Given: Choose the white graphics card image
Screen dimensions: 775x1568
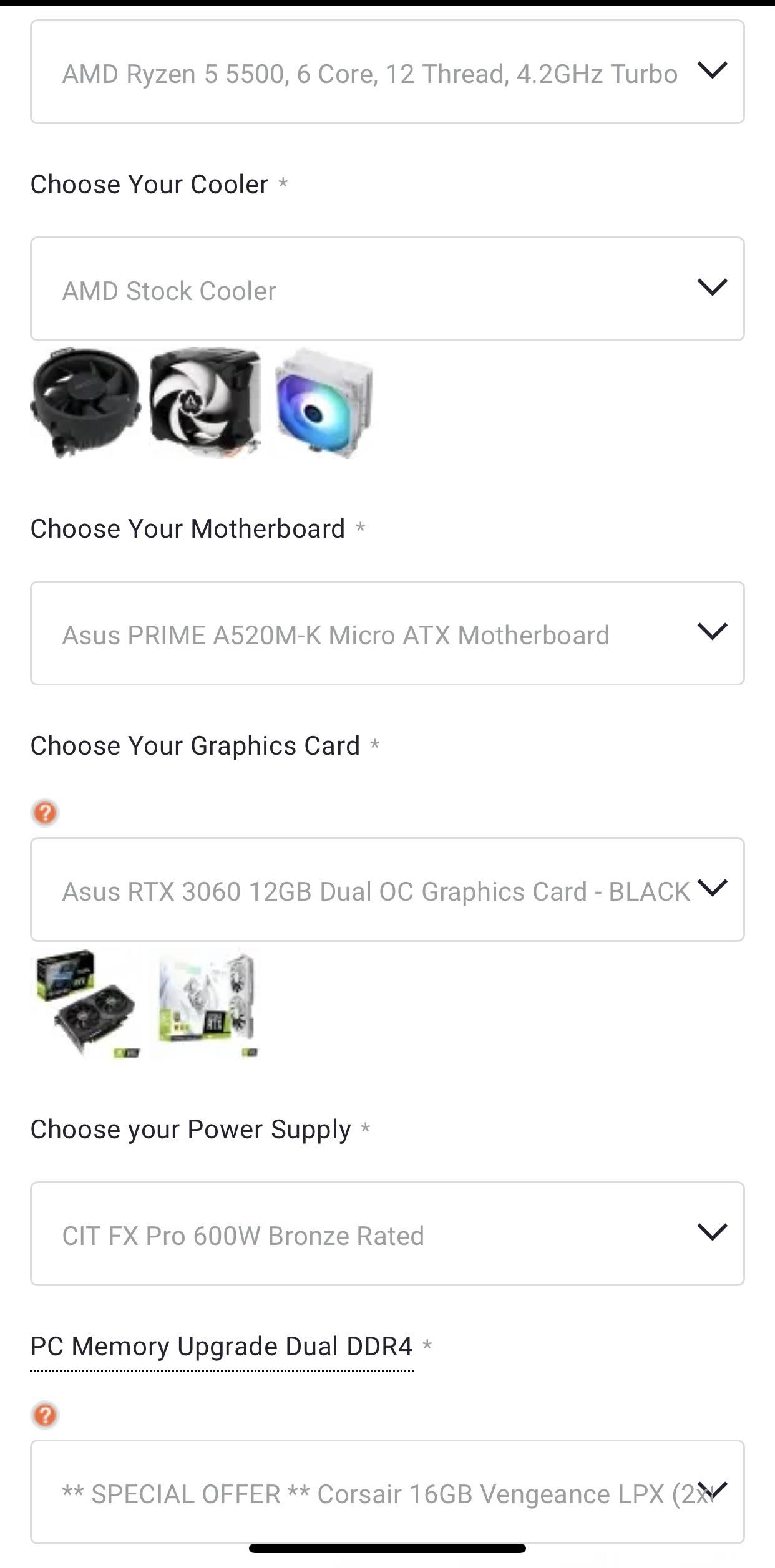Looking at the screenshot, I should tap(205, 1004).
